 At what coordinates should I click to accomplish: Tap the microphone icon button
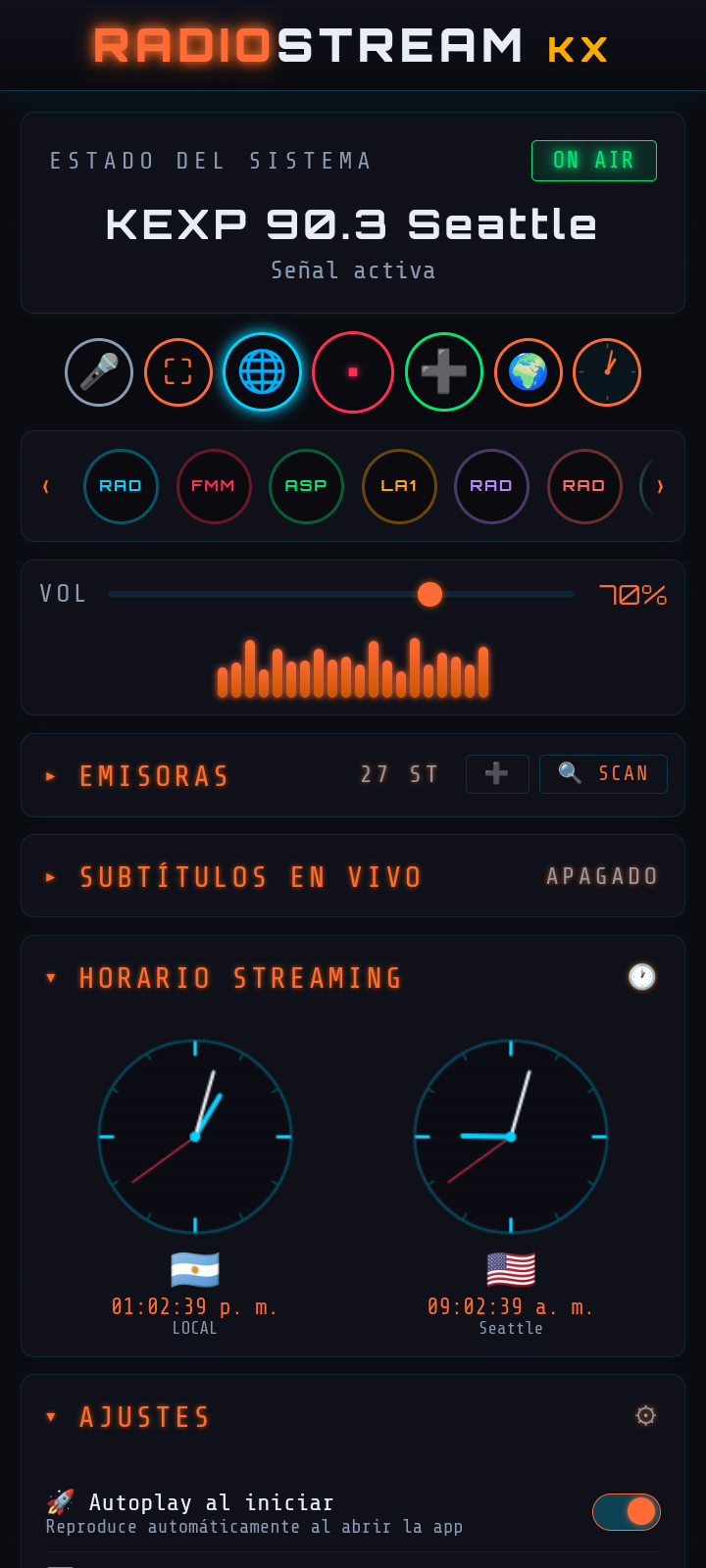tap(99, 372)
